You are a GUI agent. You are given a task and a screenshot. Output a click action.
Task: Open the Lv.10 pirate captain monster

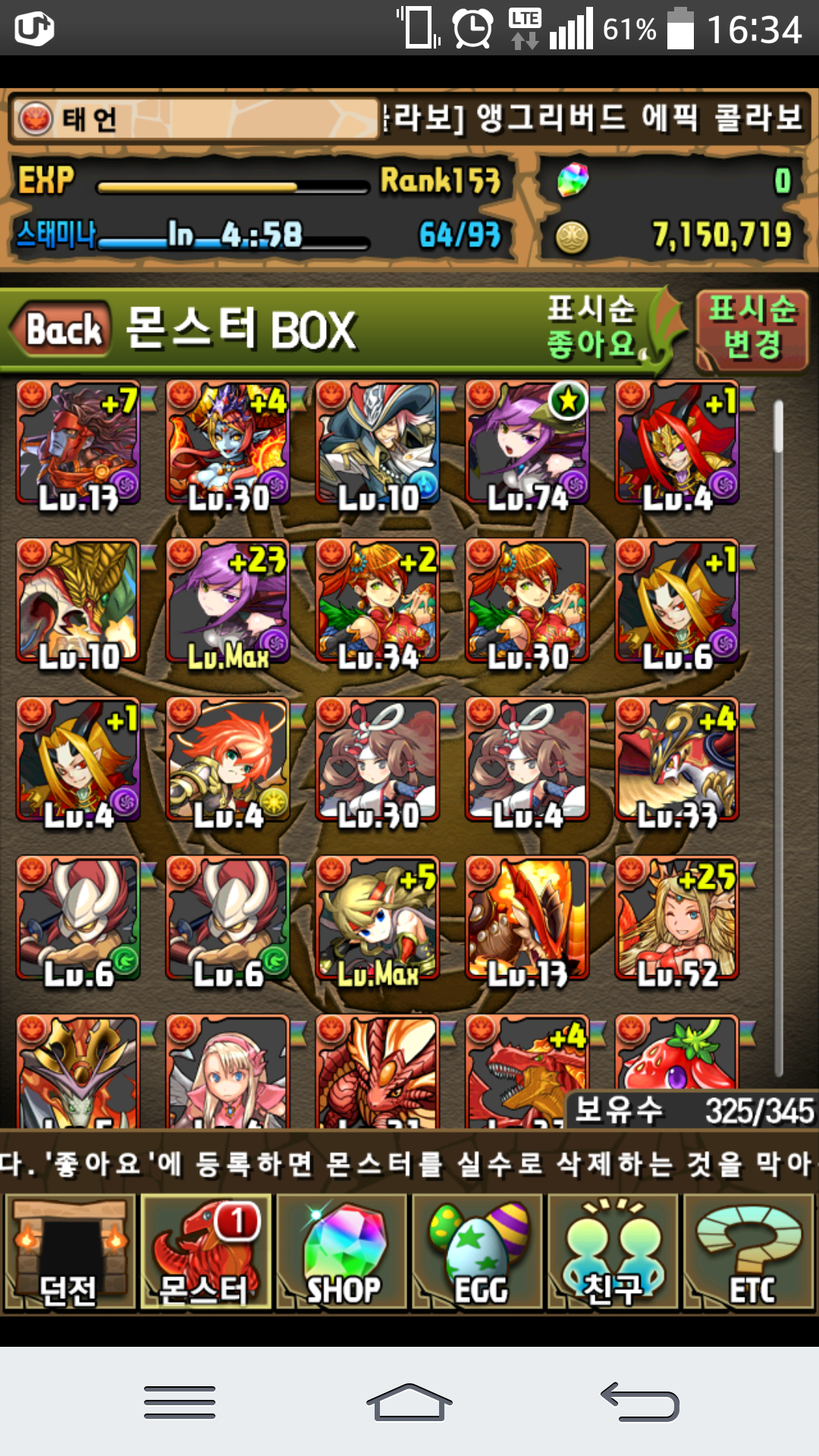point(378,444)
